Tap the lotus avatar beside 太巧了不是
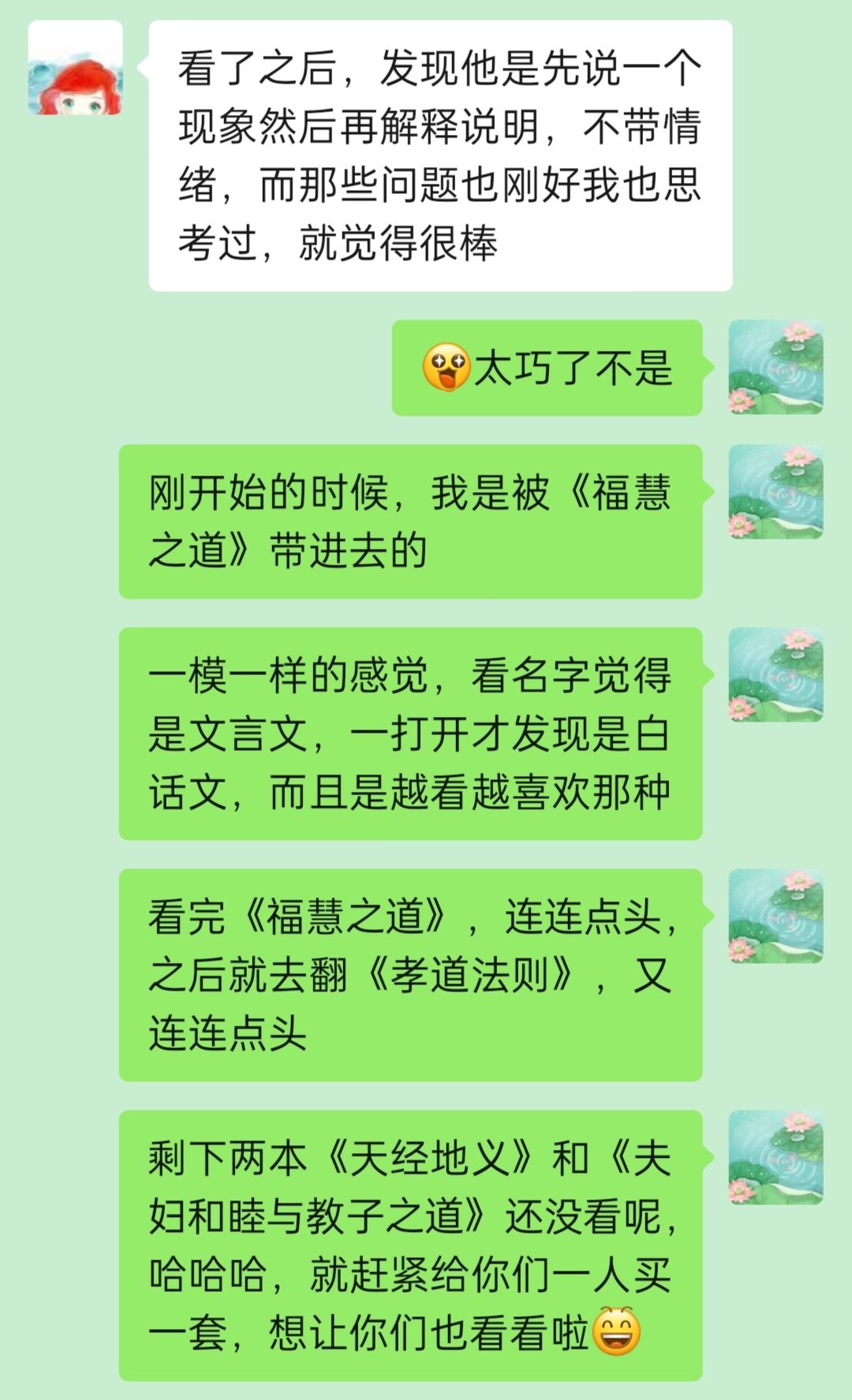 point(775,367)
